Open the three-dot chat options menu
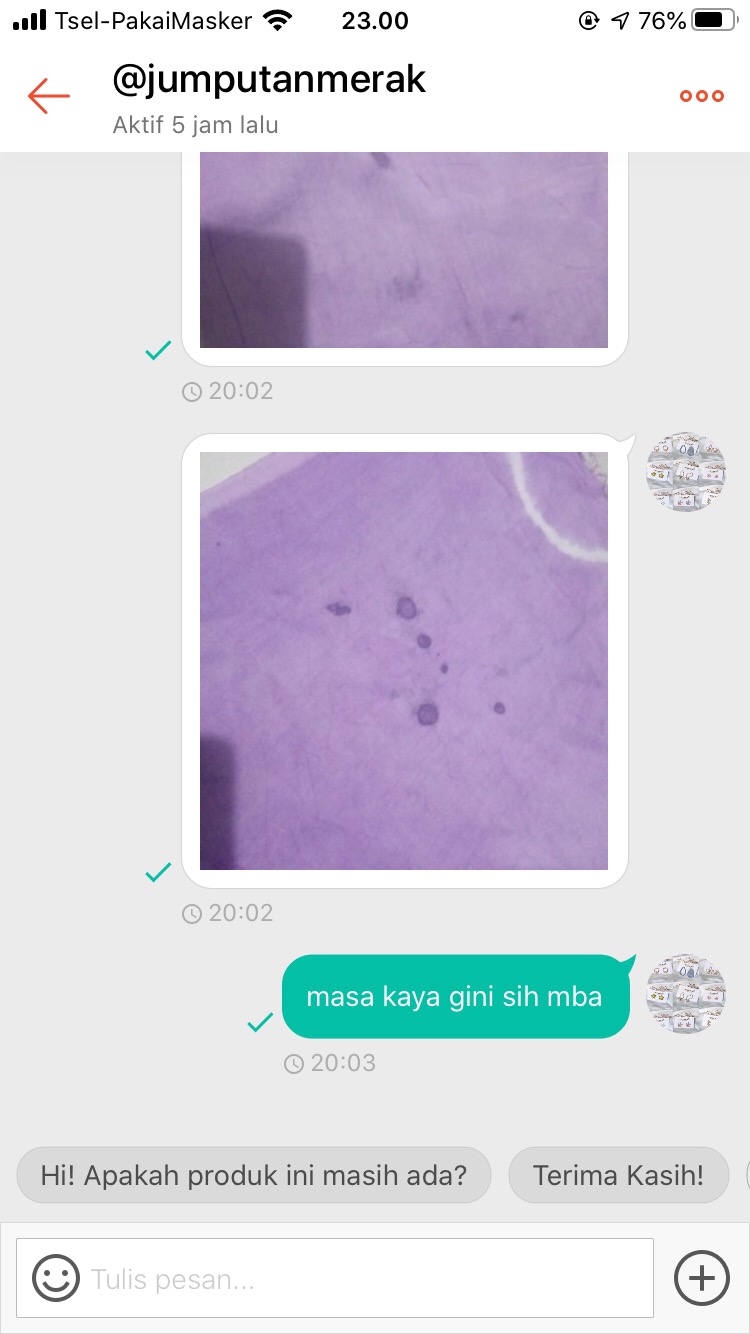 [701, 95]
